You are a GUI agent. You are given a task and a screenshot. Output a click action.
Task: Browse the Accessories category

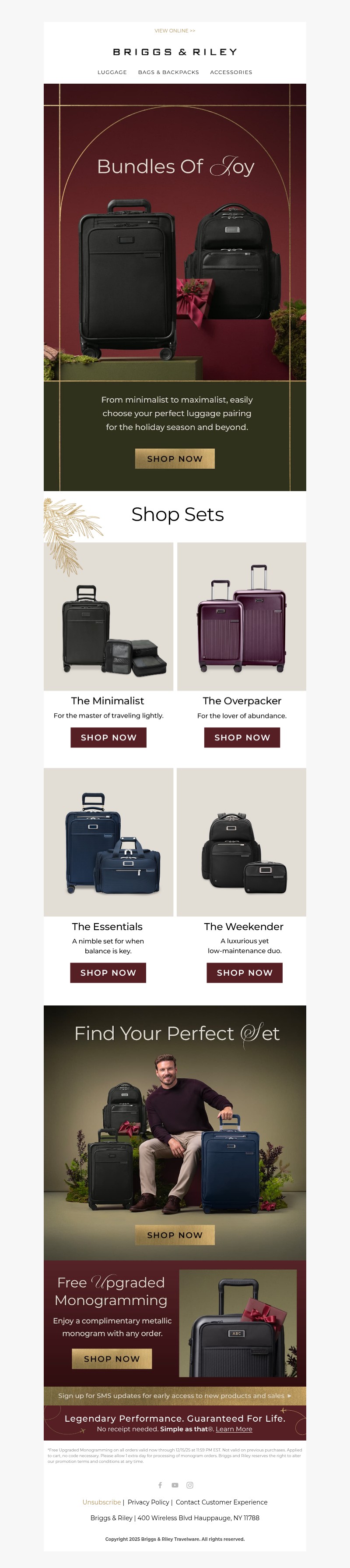tap(231, 72)
